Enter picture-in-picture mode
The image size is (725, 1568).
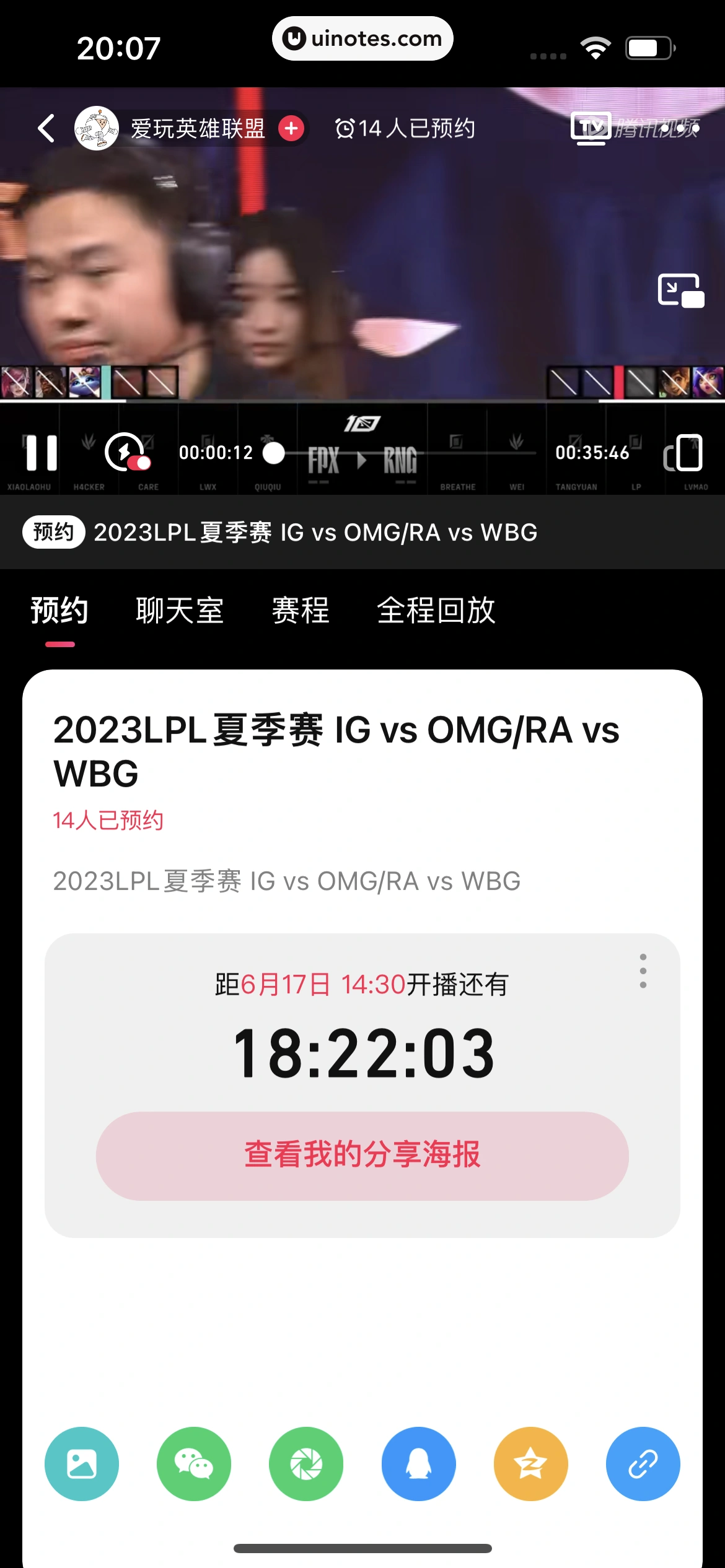tap(680, 290)
